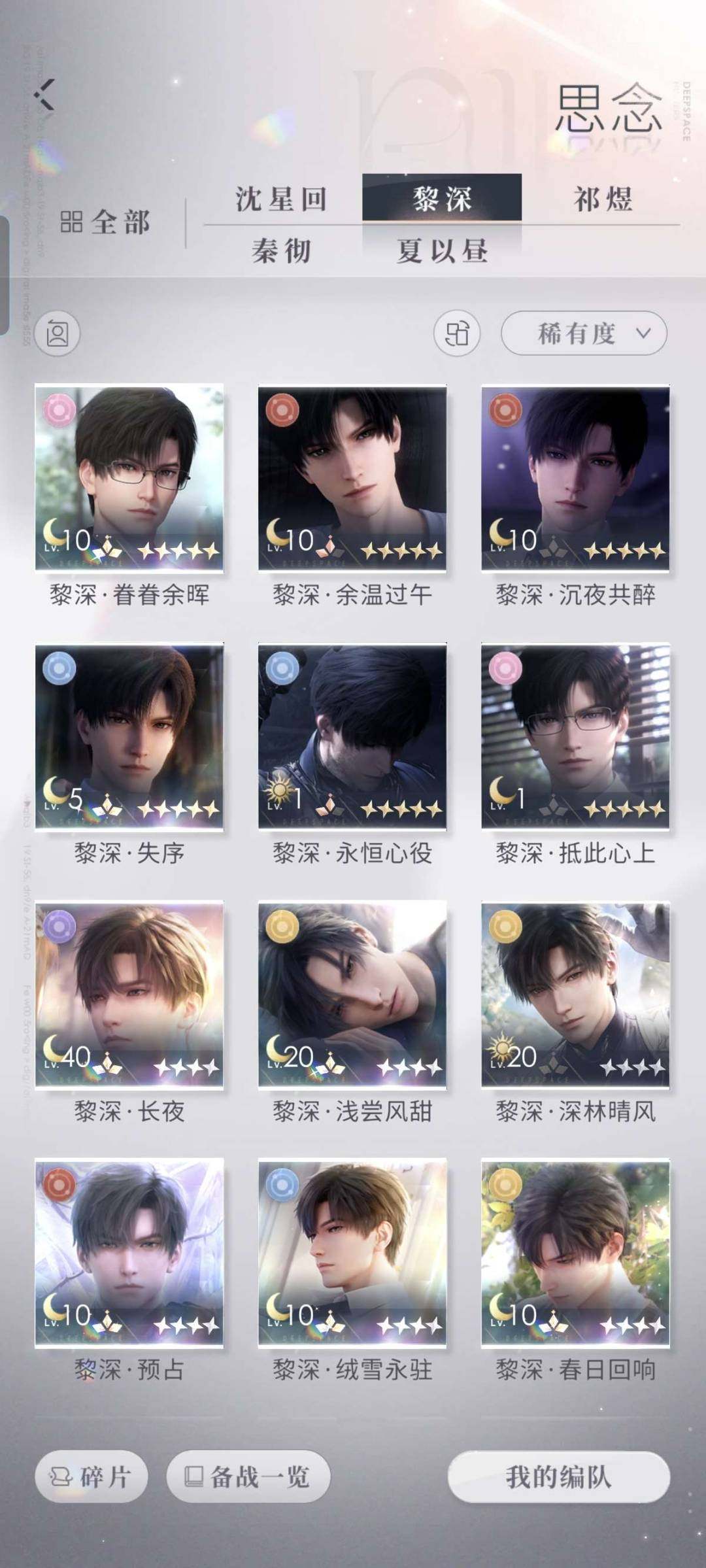Viewport: 706px width, 1568px height.
Task: Open the card 黎深·永恒心役
Action: click(x=352, y=736)
